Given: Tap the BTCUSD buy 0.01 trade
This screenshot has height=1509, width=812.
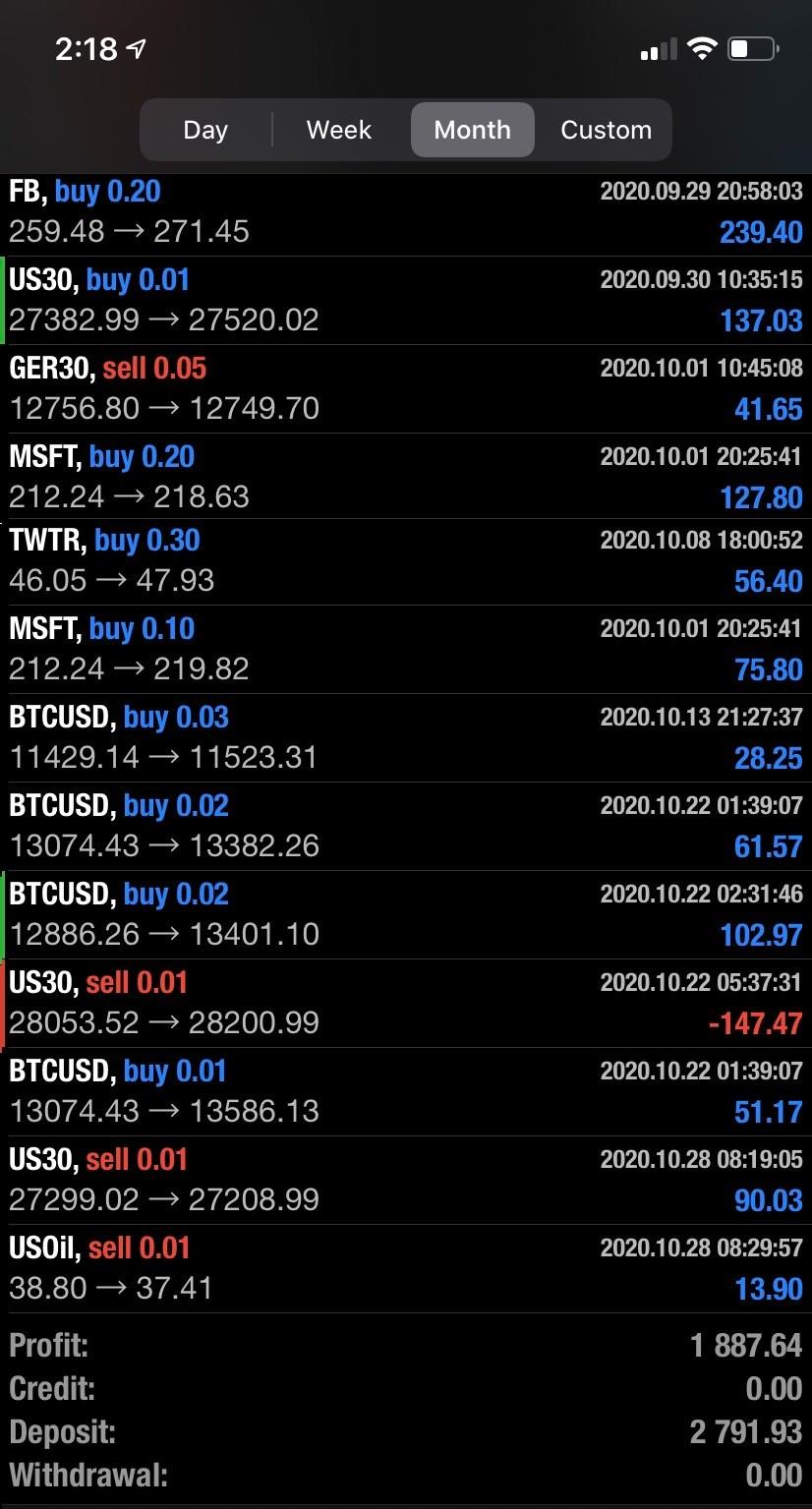Looking at the screenshot, I should coord(406,1092).
